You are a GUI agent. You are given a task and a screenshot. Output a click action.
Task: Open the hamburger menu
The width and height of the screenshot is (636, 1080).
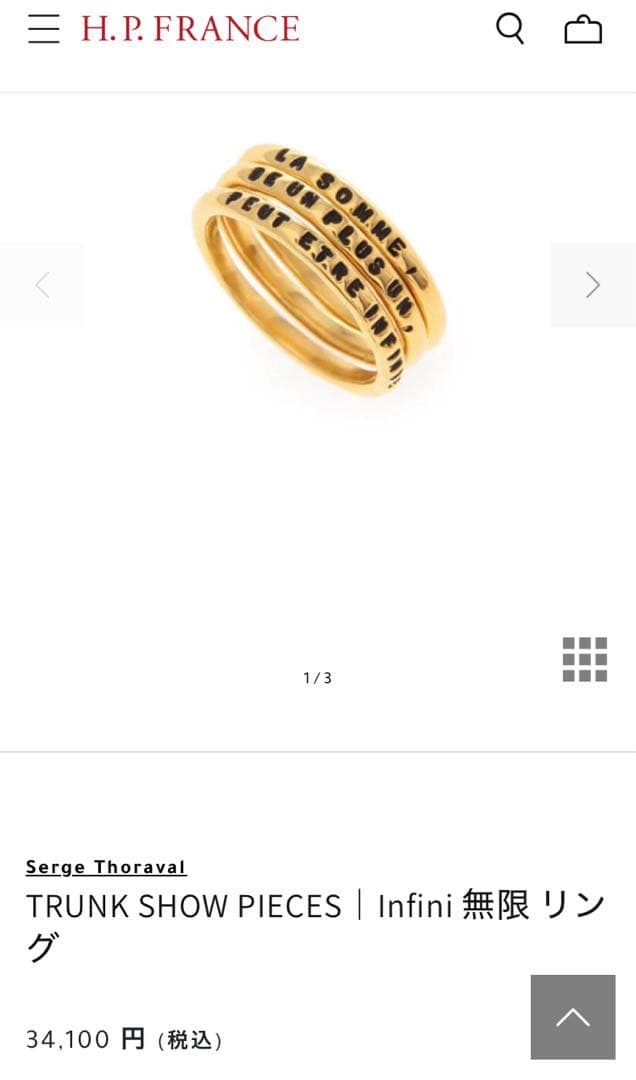[x=44, y=29]
